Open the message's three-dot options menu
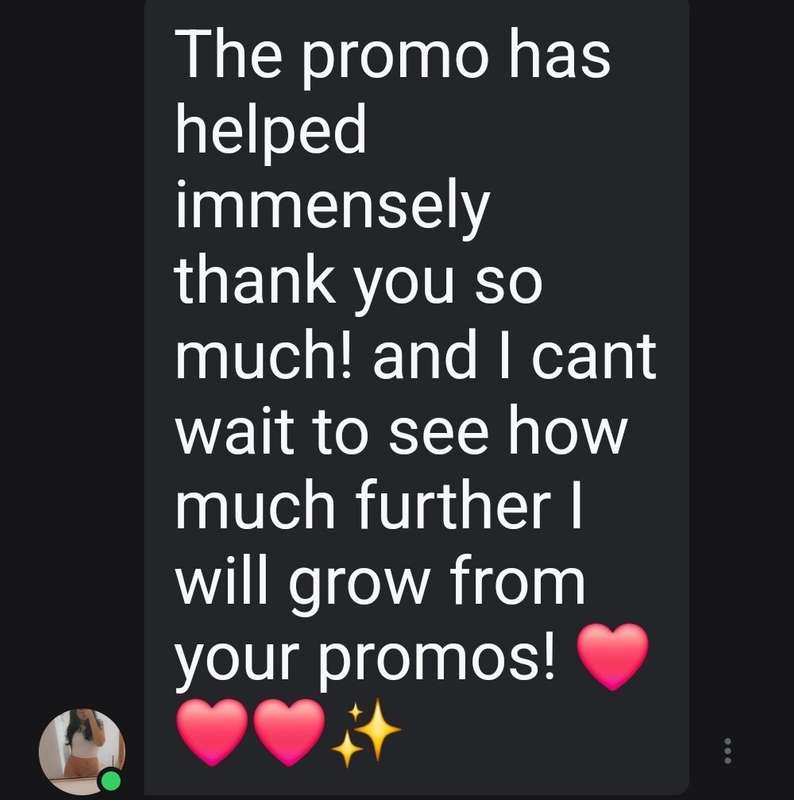The image size is (794, 800). click(728, 752)
